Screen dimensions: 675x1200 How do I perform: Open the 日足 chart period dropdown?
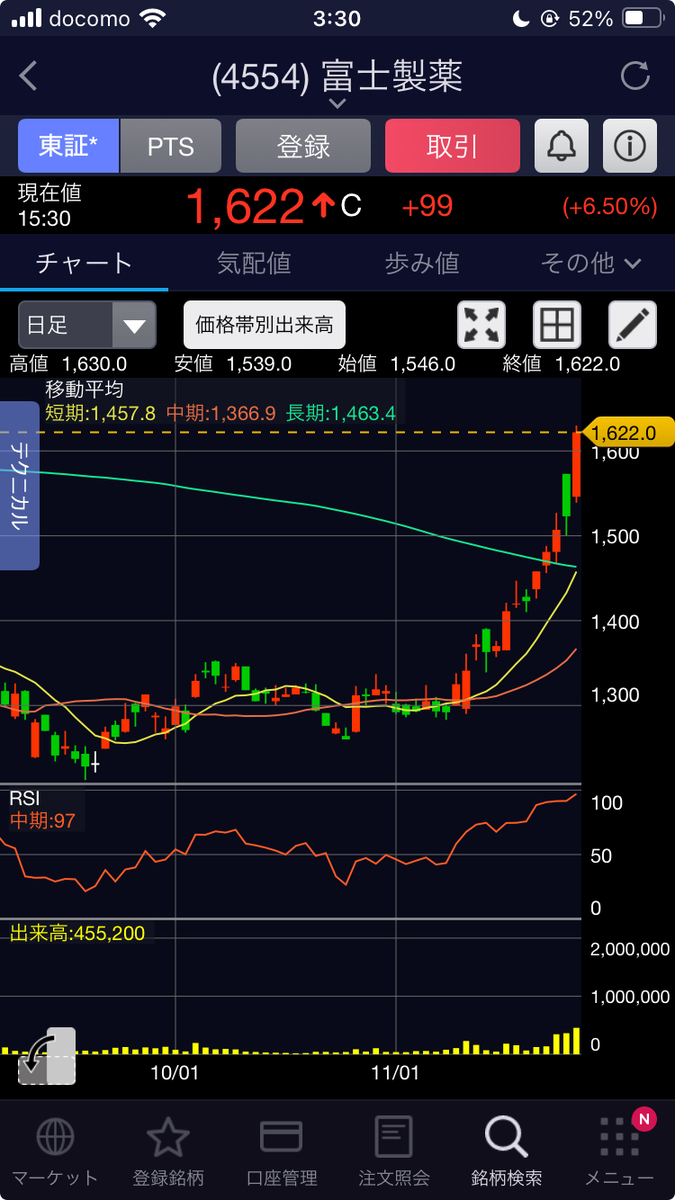coord(87,324)
